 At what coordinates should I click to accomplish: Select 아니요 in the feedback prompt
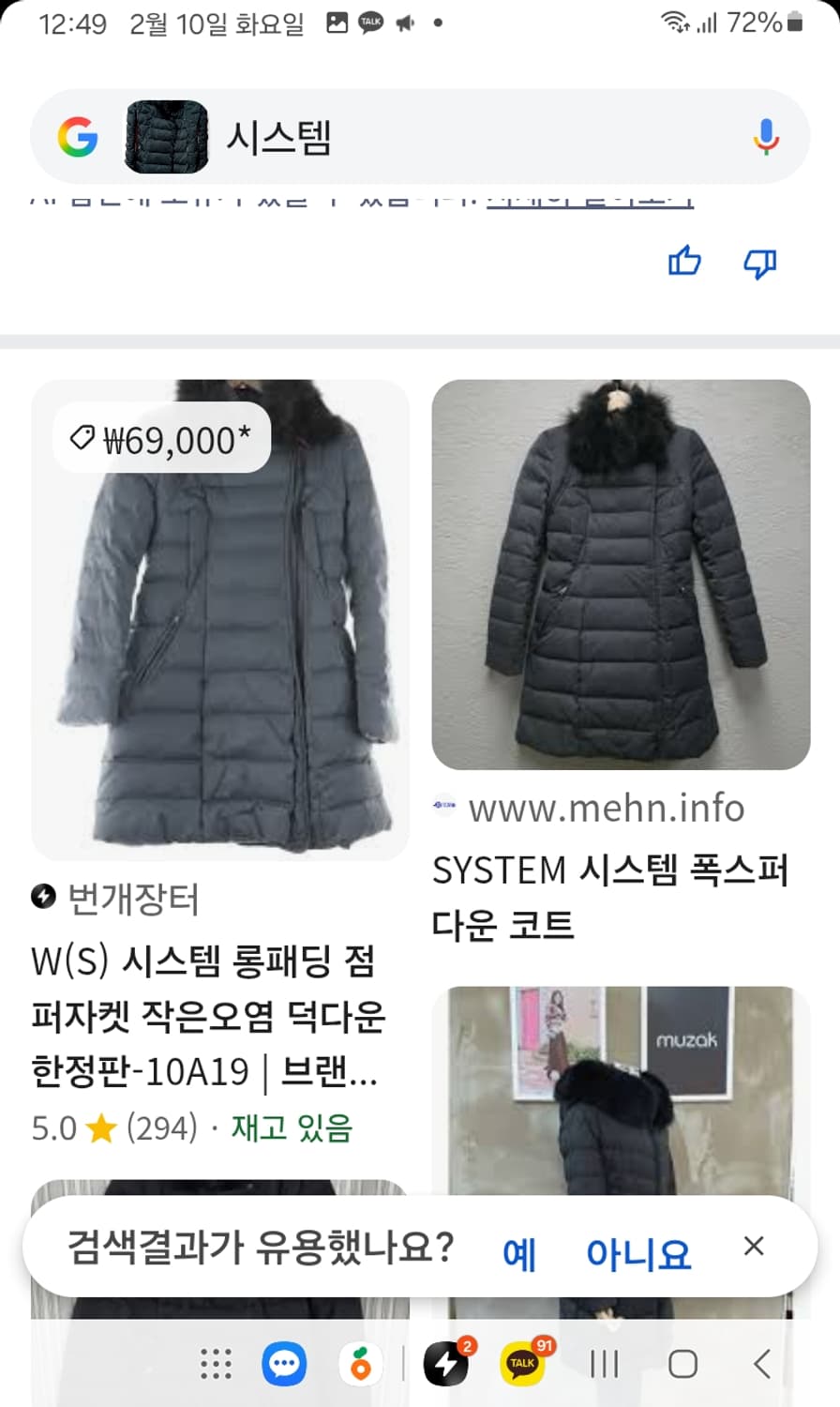point(637,1252)
